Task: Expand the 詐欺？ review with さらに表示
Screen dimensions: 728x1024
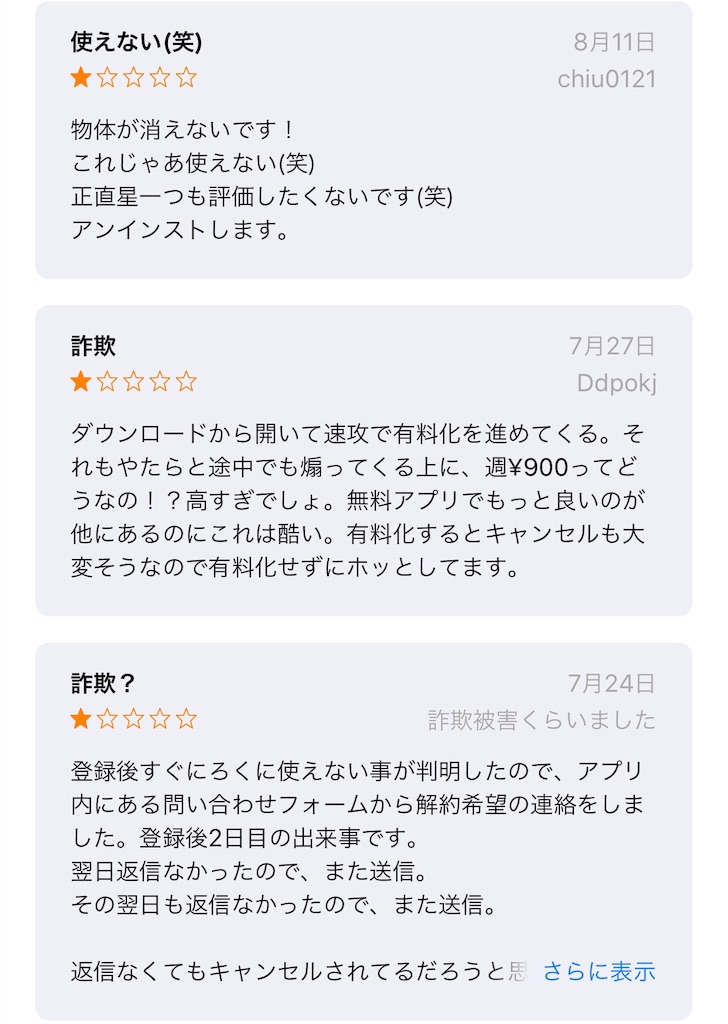Action: [x=598, y=971]
